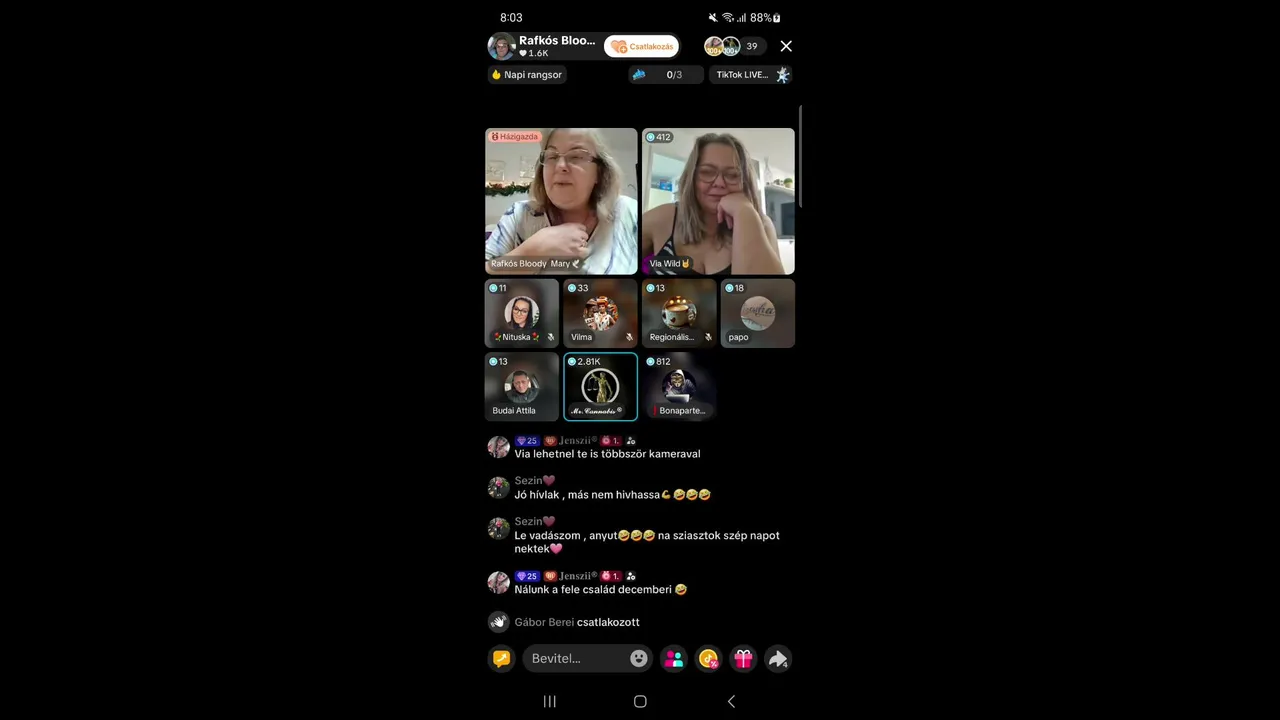This screenshot has width=1280, height=720.
Task: Select Budai Attila guest seat
Action: 521,386
